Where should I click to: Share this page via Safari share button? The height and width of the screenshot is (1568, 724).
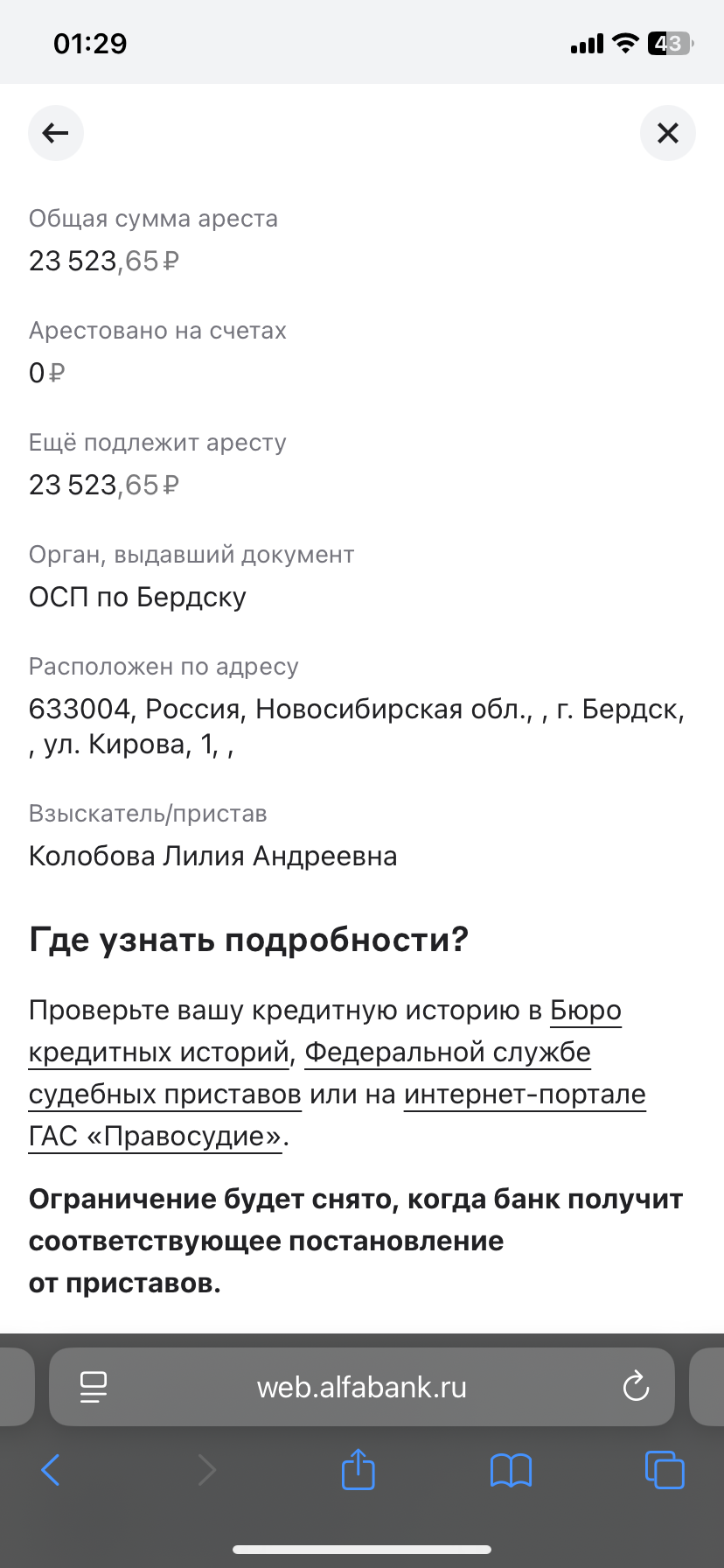[358, 1469]
